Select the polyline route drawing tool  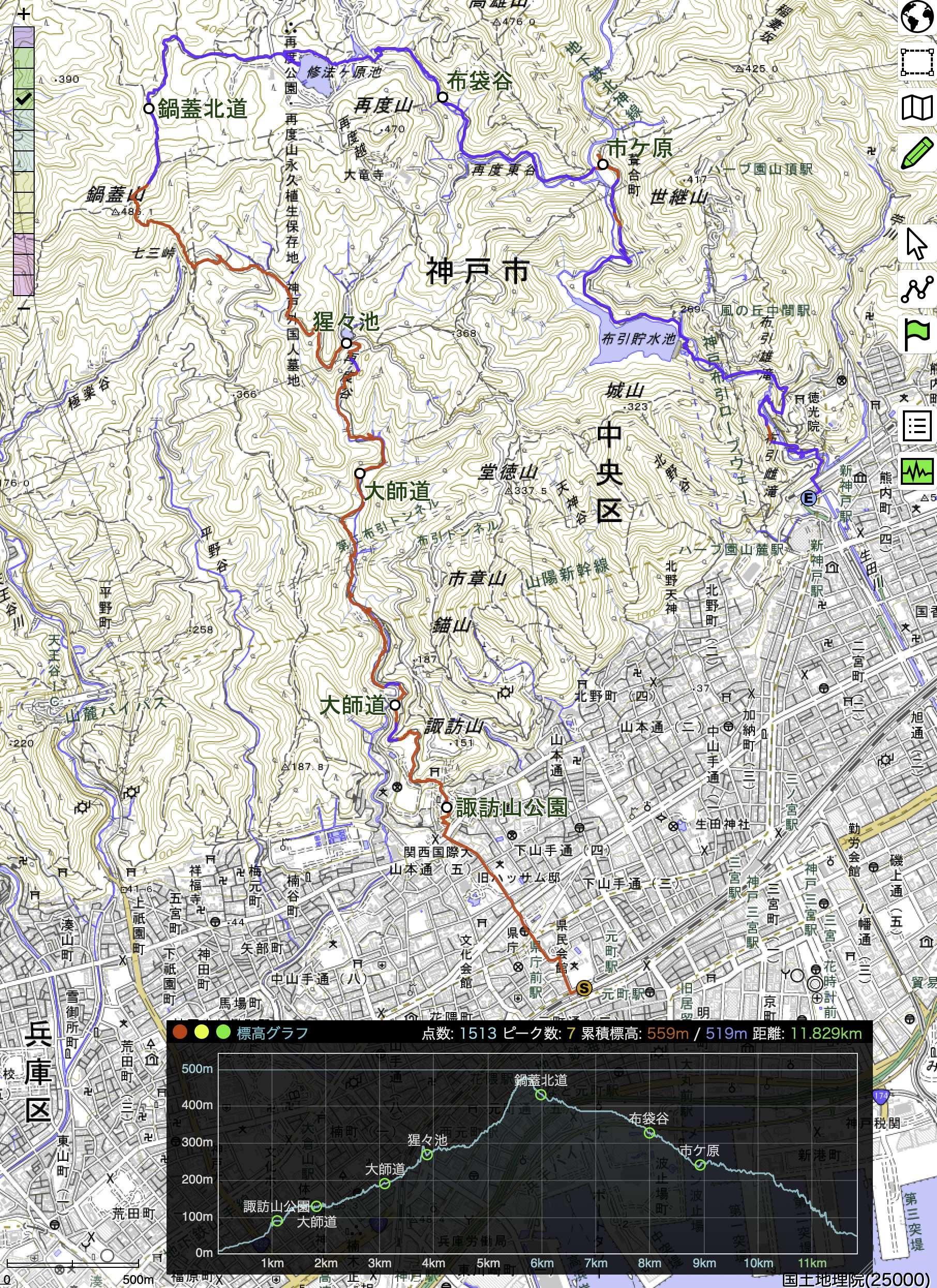[916, 289]
